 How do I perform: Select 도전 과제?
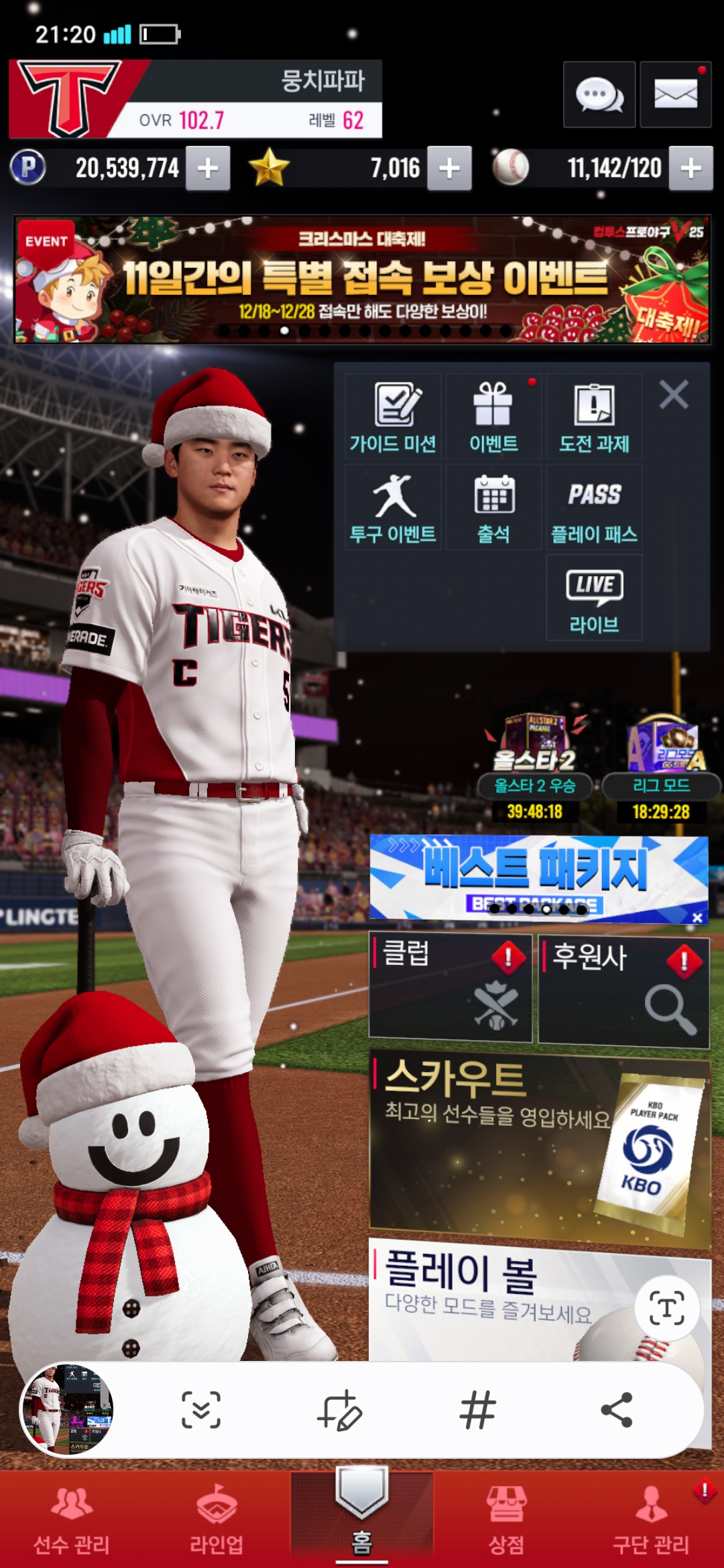tap(594, 417)
